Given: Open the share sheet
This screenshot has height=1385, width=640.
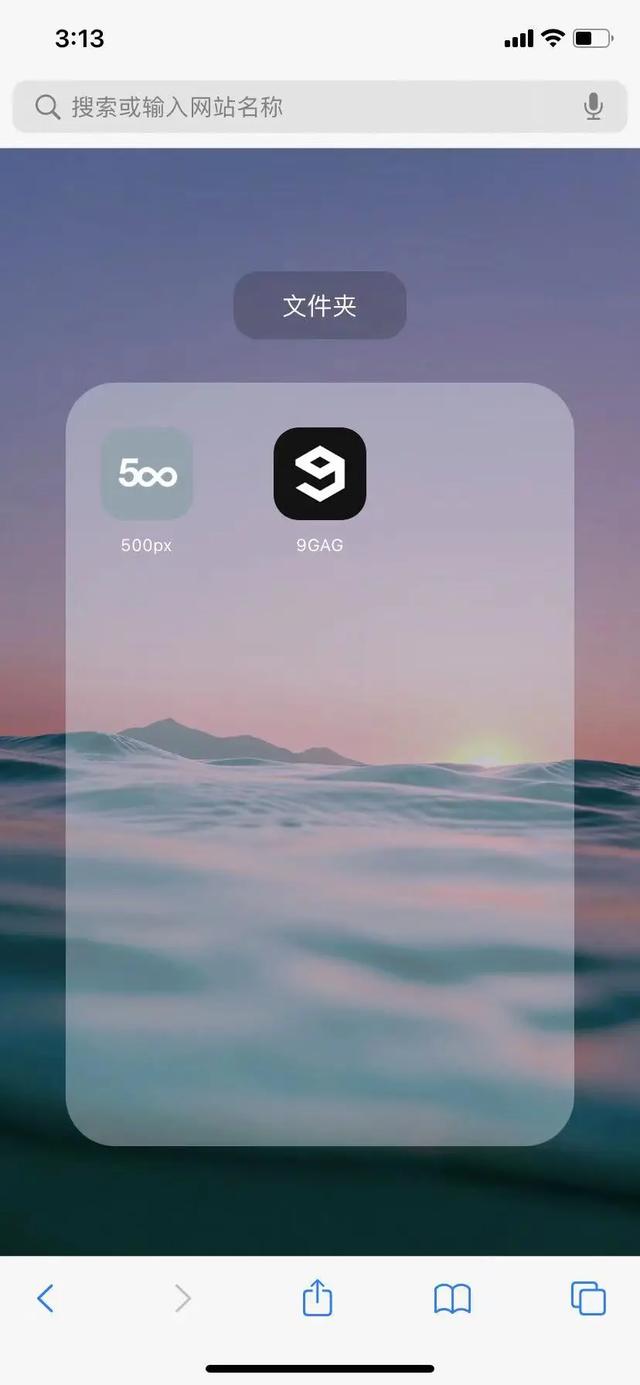Looking at the screenshot, I should (x=317, y=1297).
